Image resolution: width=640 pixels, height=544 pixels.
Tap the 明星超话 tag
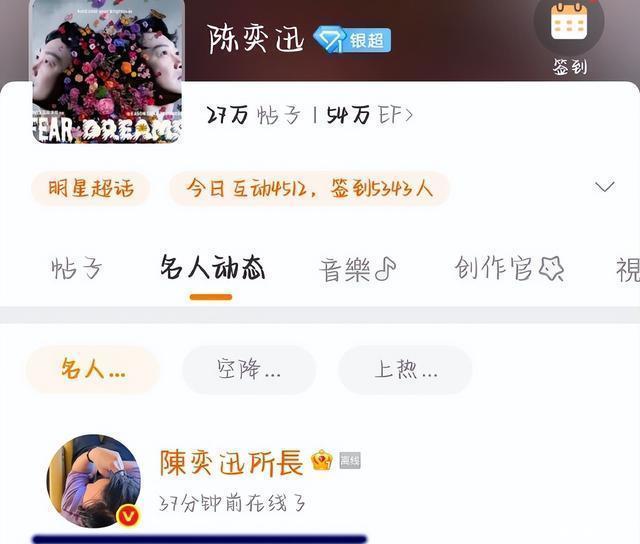pos(90,188)
